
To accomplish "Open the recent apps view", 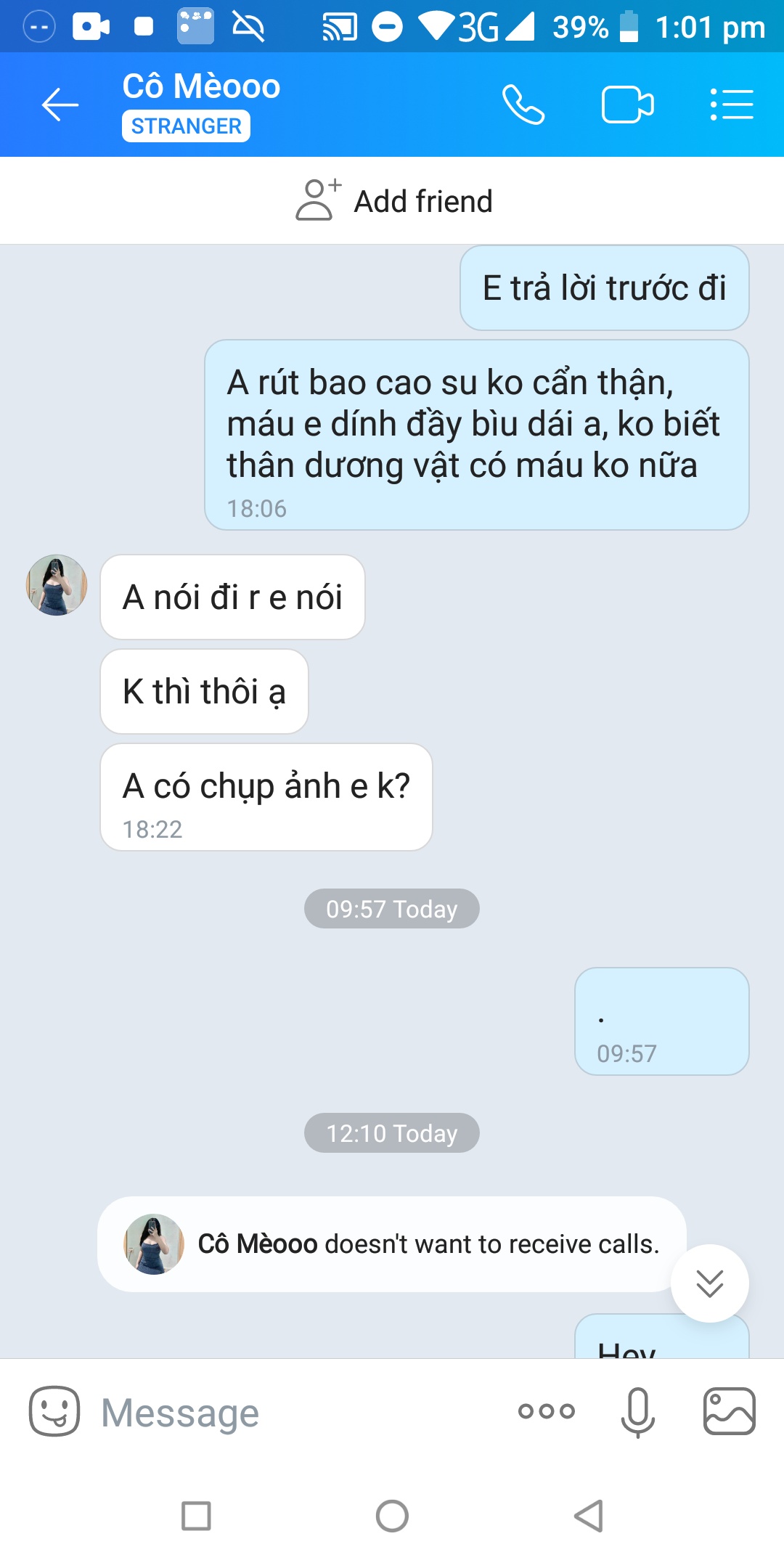I will 196,1516.
